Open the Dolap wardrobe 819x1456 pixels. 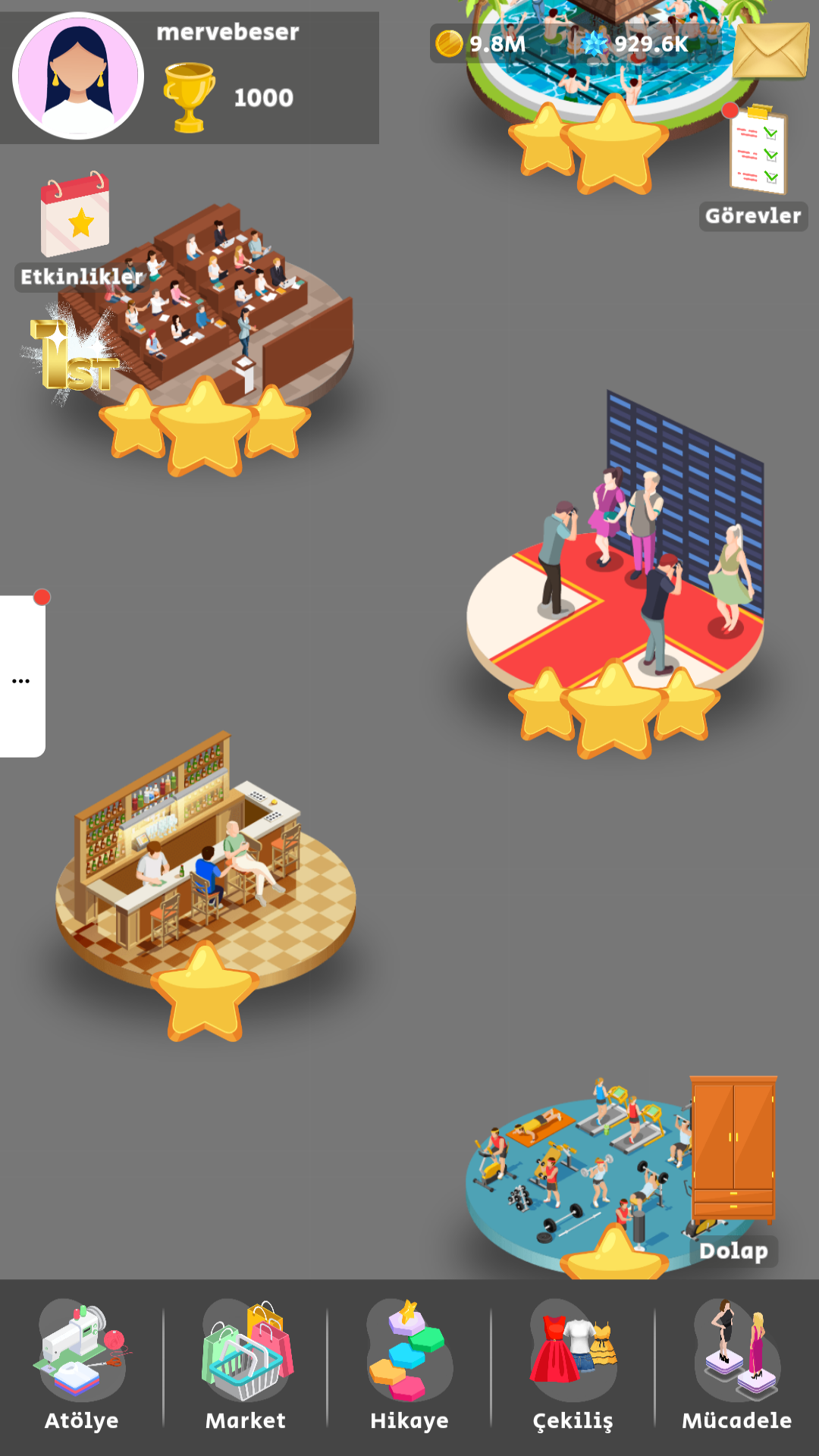(x=733, y=1153)
